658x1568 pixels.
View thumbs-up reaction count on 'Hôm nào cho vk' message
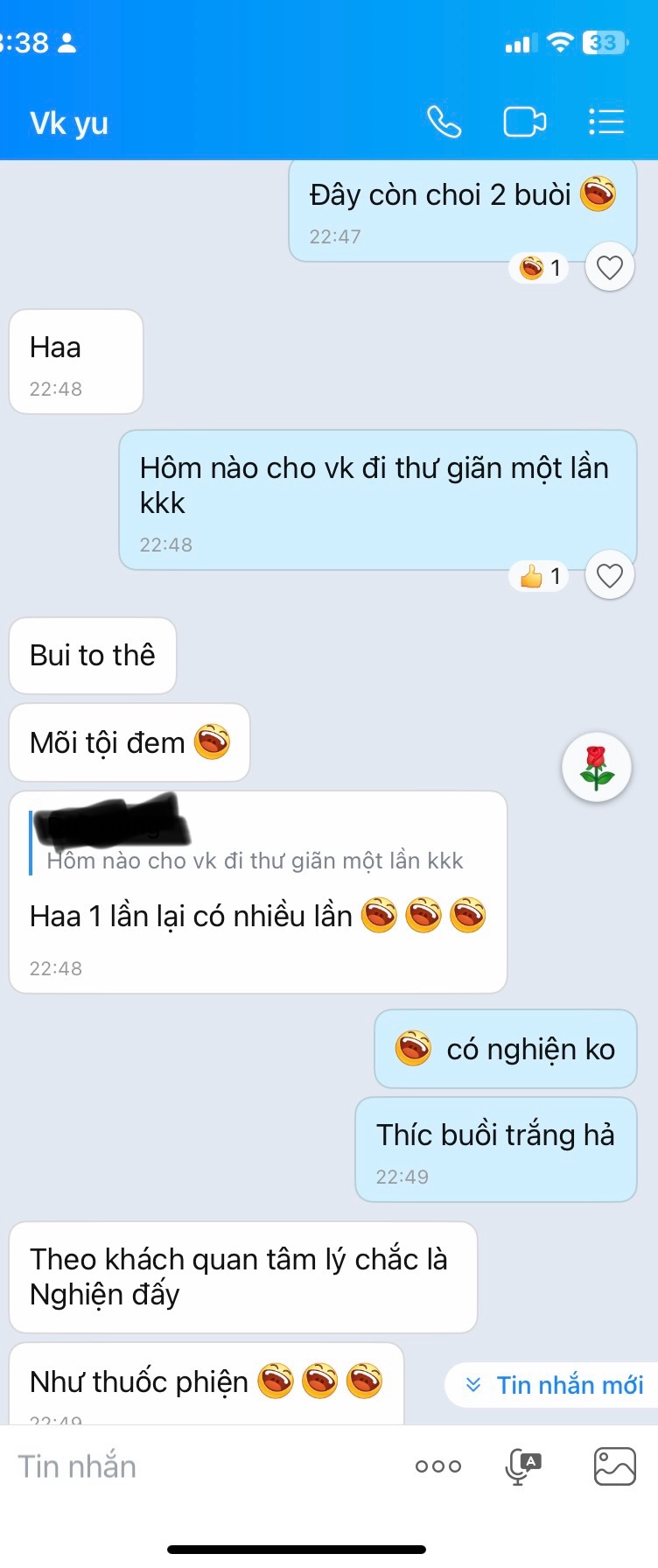click(540, 576)
